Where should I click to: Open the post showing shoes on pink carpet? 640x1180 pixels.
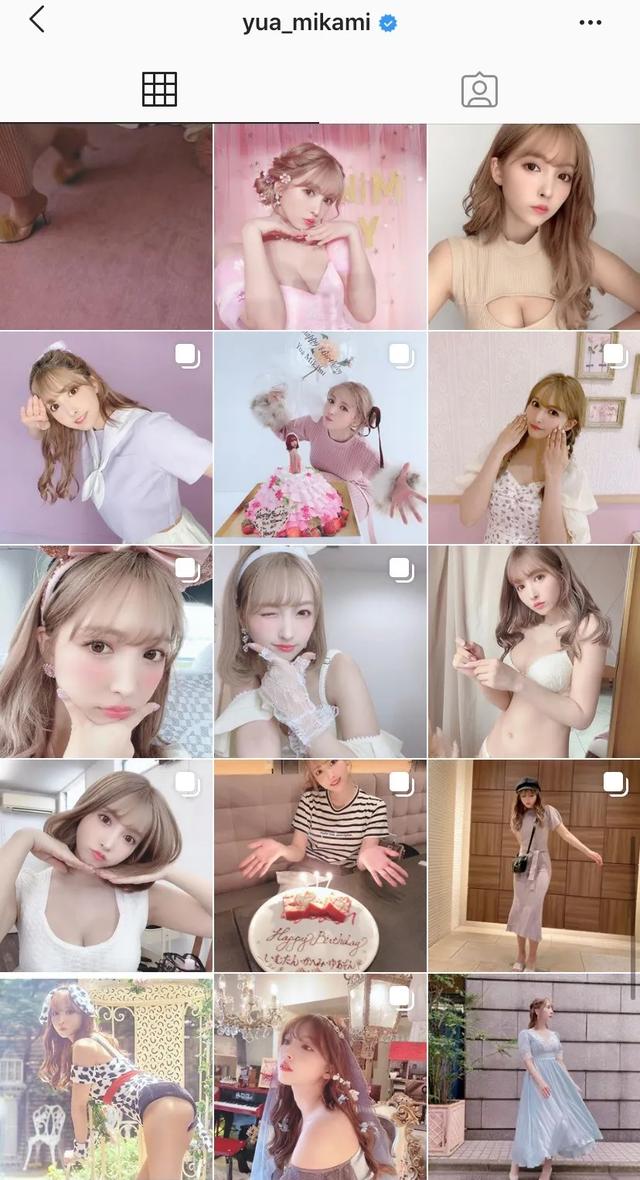coord(105,226)
